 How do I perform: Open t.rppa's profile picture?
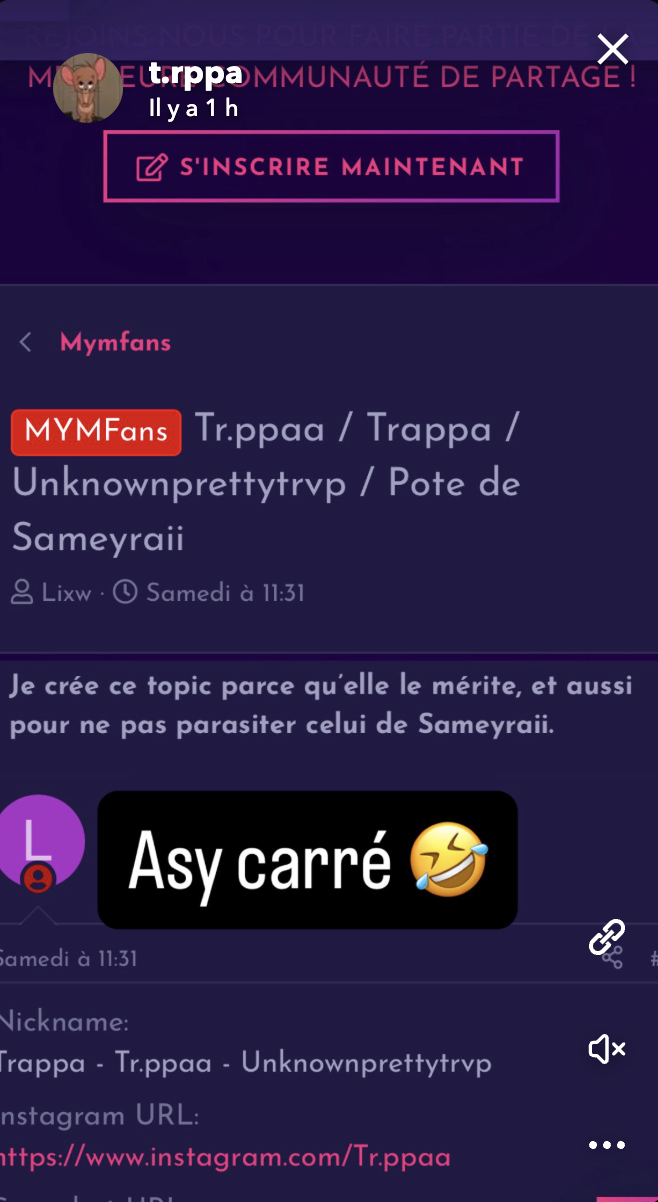88,88
